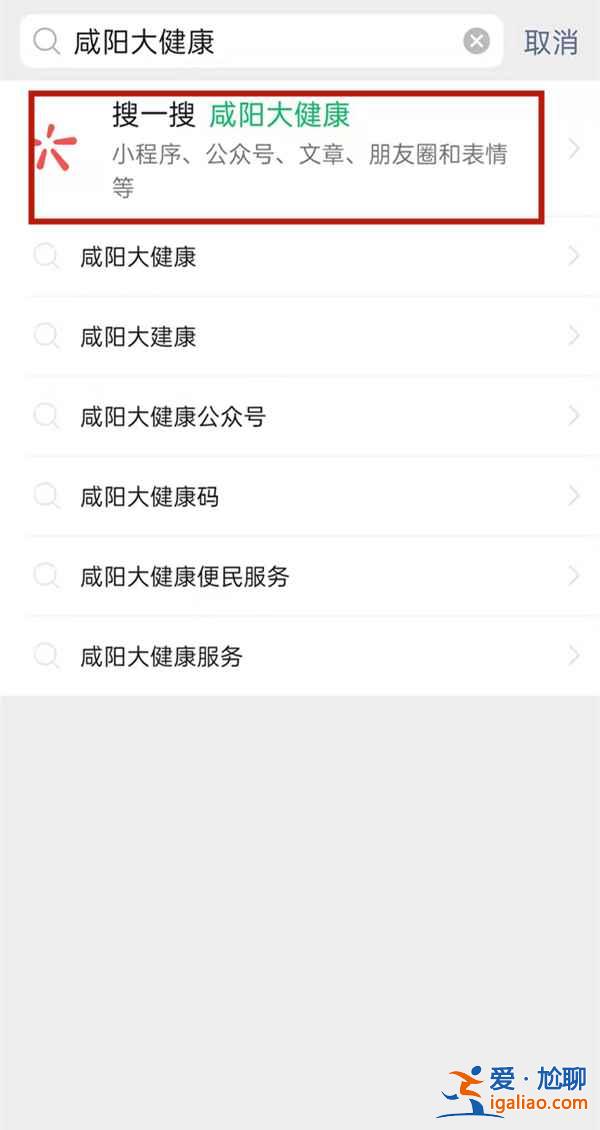Open 搜一搜 results for 咸阳大健康

300,150
